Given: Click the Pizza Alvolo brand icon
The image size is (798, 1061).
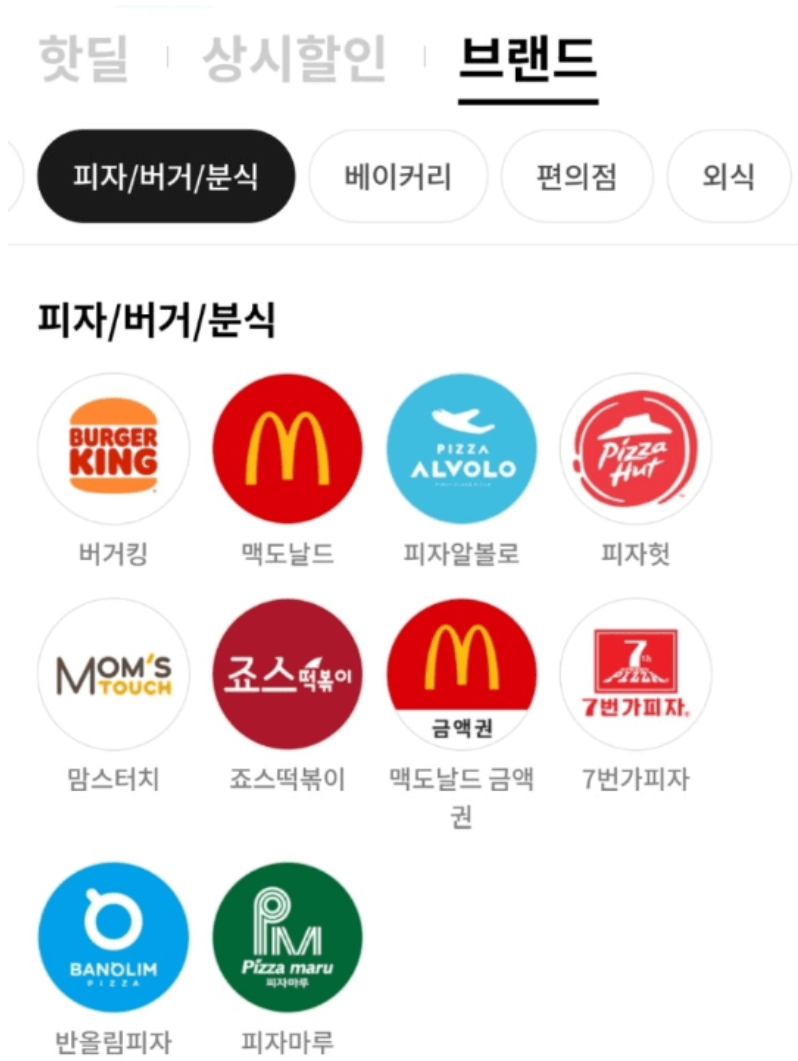Looking at the screenshot, I should tap(461, 447).
